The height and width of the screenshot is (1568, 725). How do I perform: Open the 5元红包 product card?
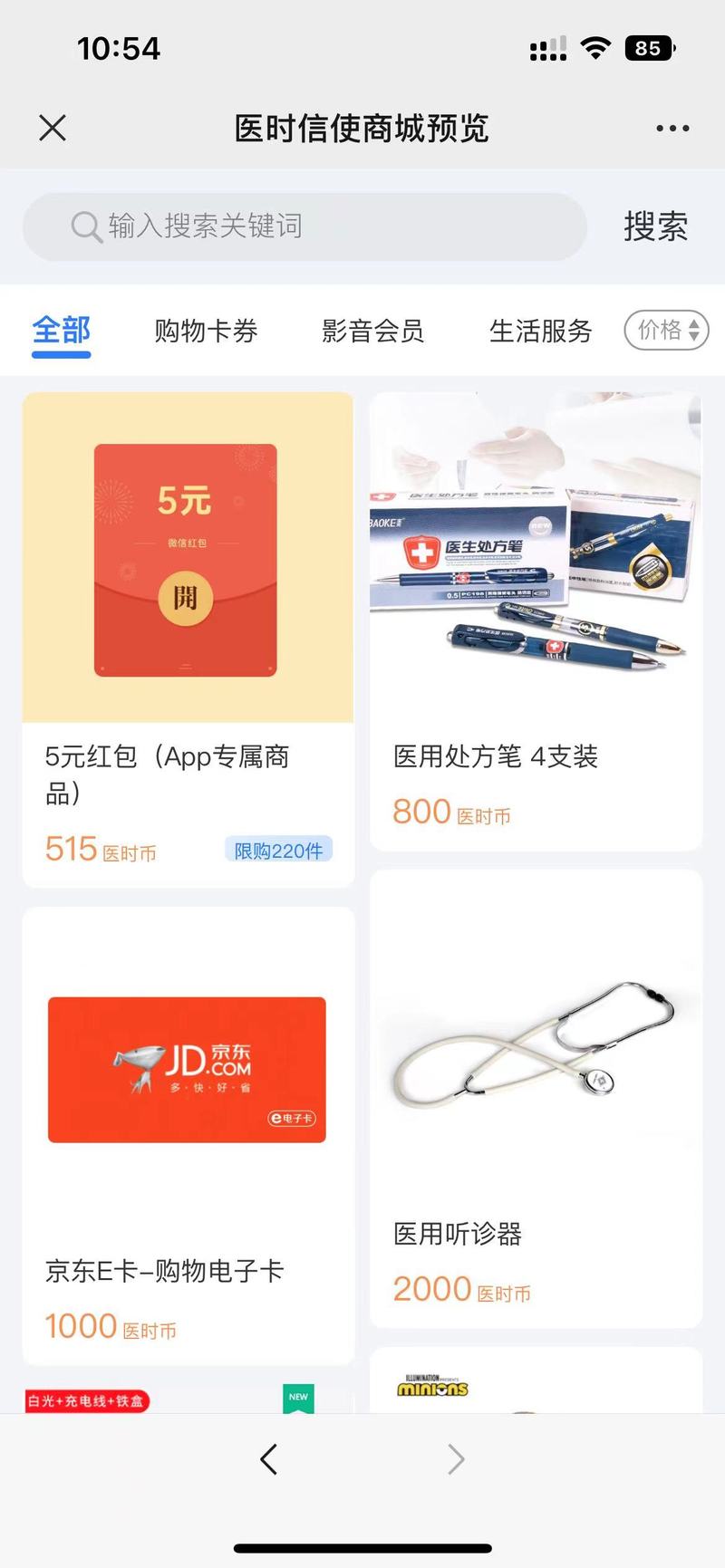tap(188, 640)
